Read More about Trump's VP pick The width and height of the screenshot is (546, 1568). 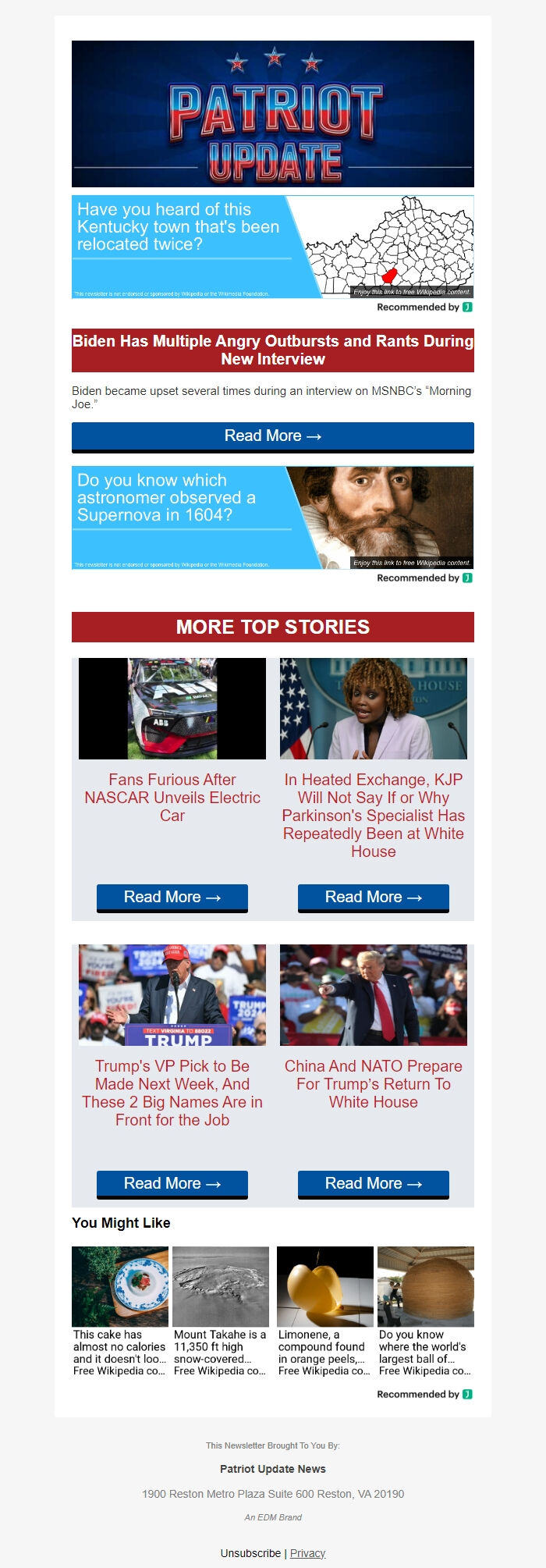[x=172, y=1183]
